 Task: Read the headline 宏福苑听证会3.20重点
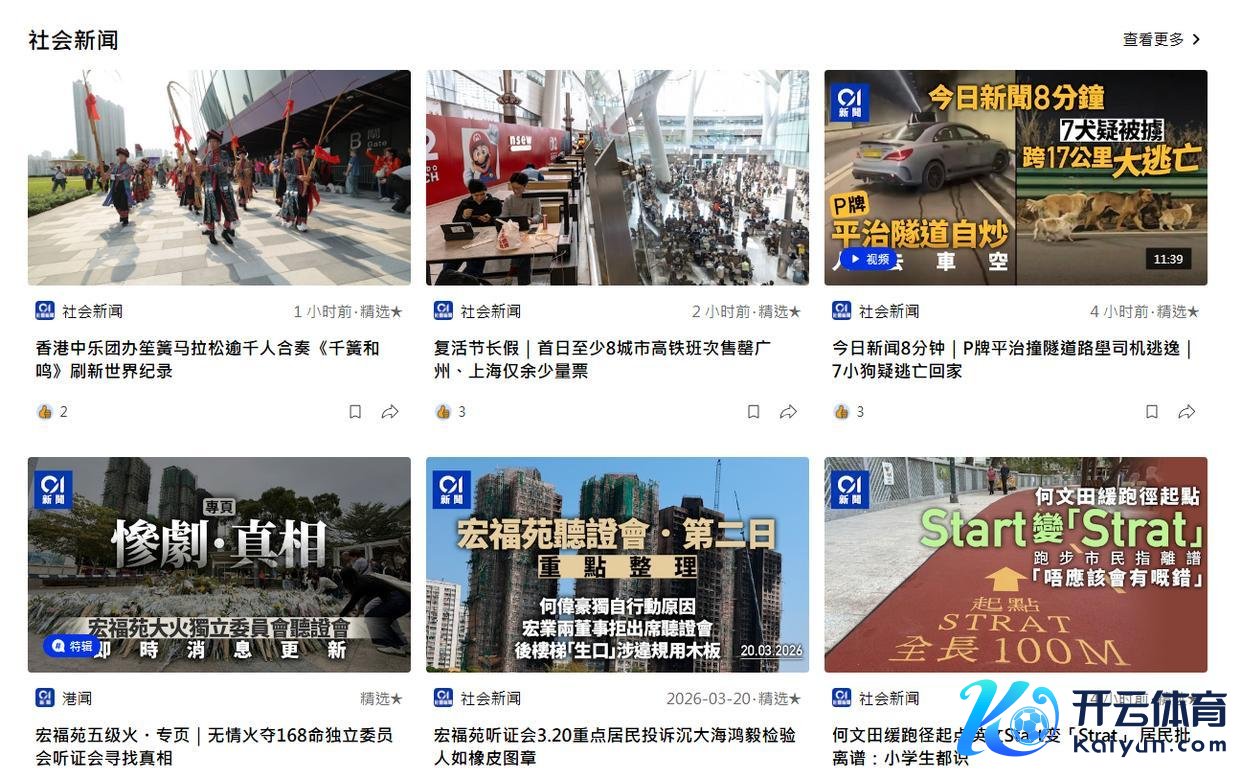(x=615, y=746)
